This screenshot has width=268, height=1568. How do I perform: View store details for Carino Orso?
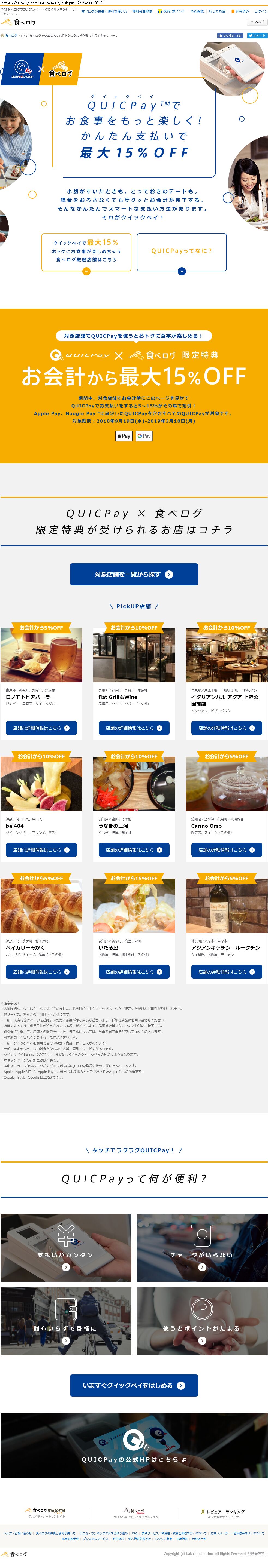tap(227, 849)
